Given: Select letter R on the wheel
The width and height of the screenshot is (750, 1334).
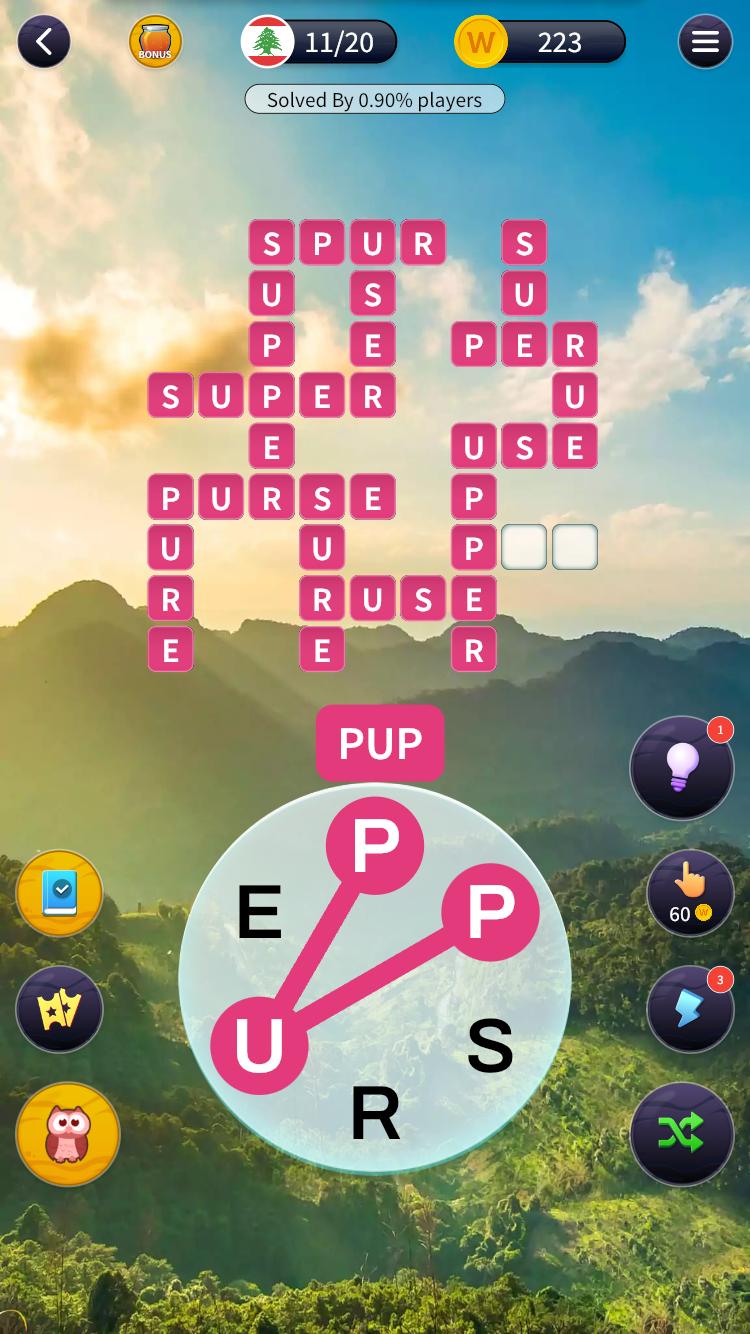Looking at the screenshot, I should [375, 1114].
